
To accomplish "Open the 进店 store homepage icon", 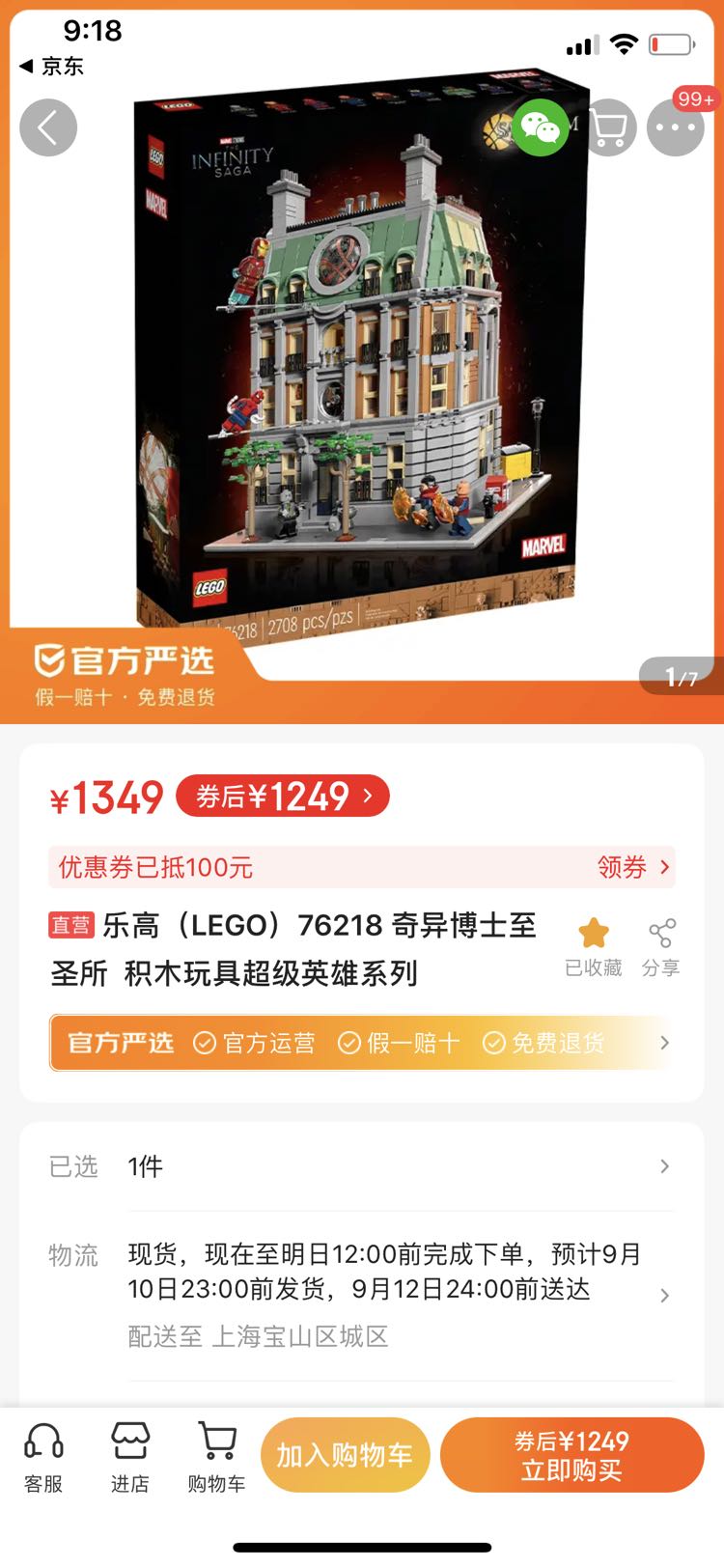I will 130,1457.
